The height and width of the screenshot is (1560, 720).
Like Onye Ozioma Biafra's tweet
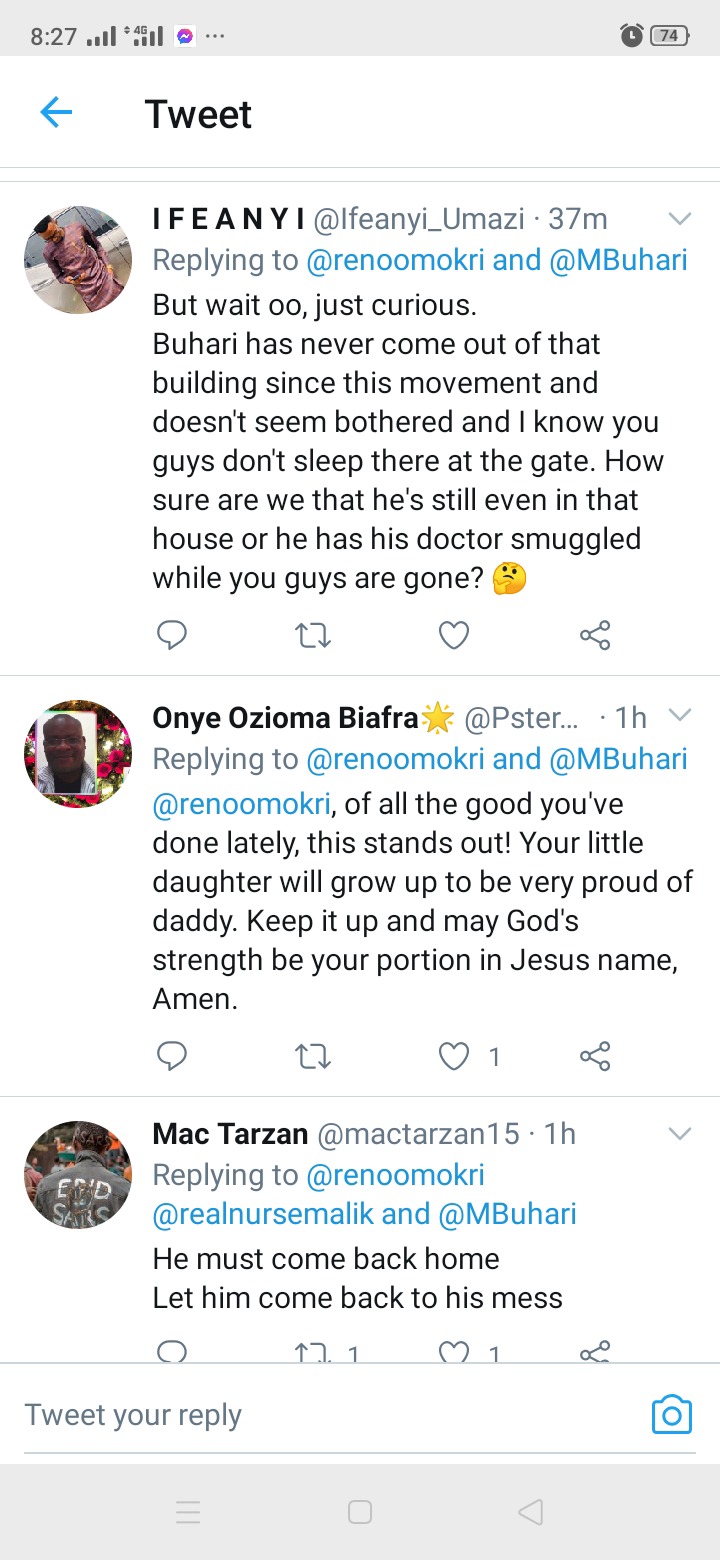click(454, 1056)
